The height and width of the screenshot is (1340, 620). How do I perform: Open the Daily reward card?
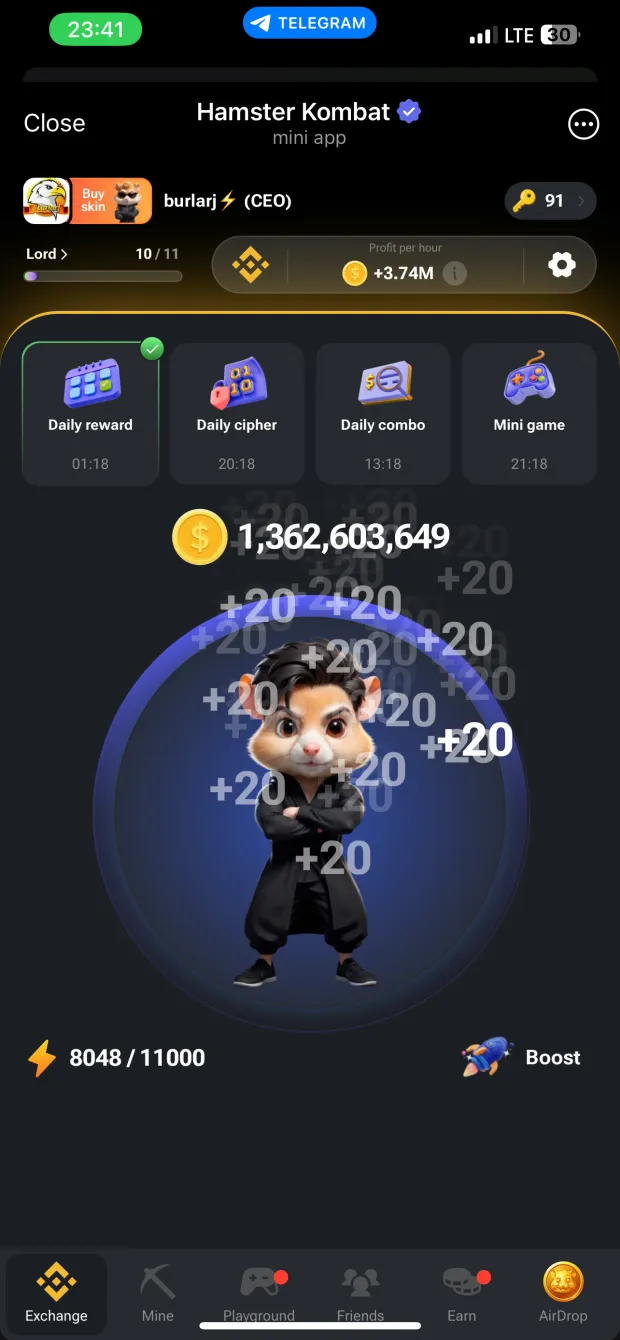90,414
